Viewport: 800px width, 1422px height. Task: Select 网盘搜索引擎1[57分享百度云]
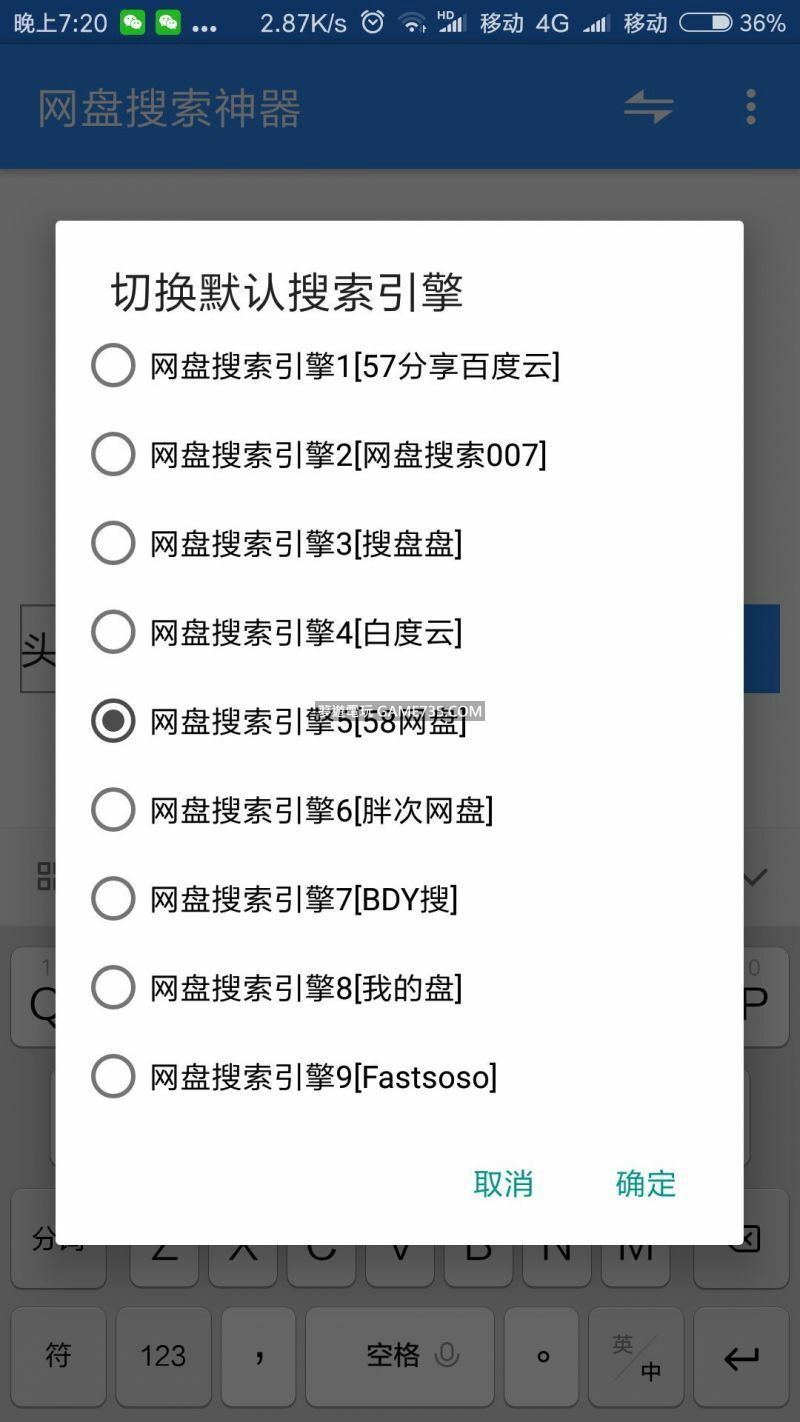(113, 366)
